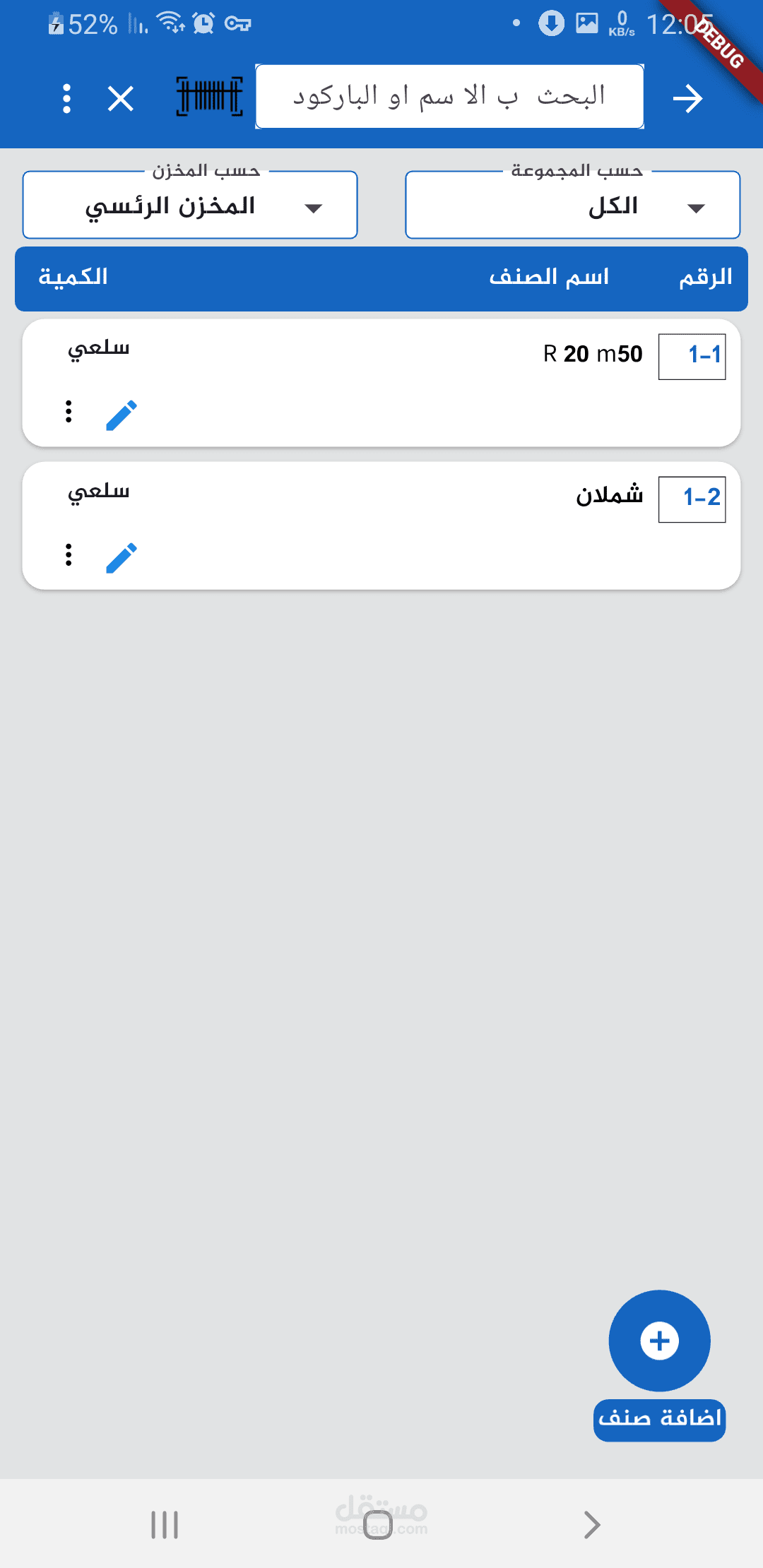Edit item شملان via pencil icon
The height and width of the screenshot is (1568, 763).
pyautogui.click(x=122, y=558)
